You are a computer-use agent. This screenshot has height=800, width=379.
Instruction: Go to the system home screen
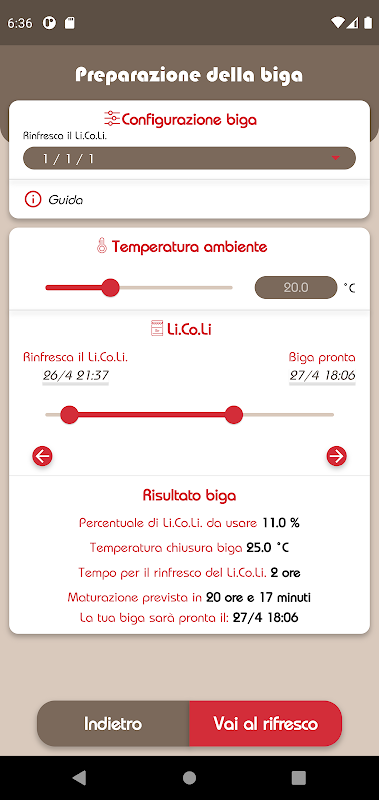pos(189,778)
